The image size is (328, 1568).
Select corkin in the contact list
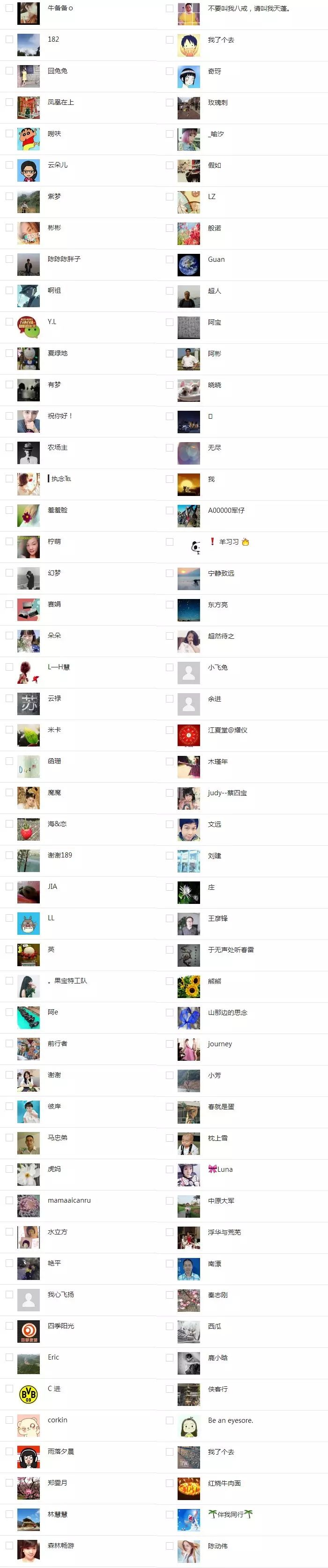tap(9, 1420)
